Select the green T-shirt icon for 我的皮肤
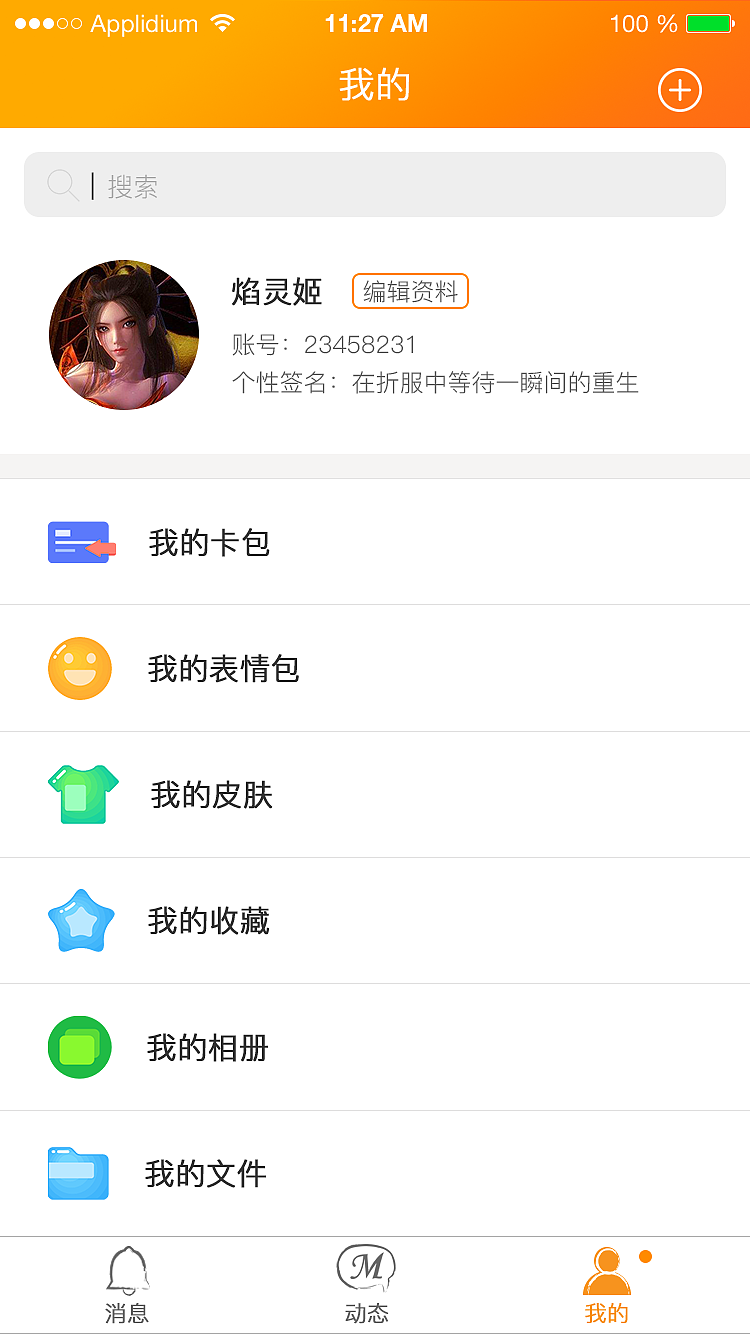 80,794
